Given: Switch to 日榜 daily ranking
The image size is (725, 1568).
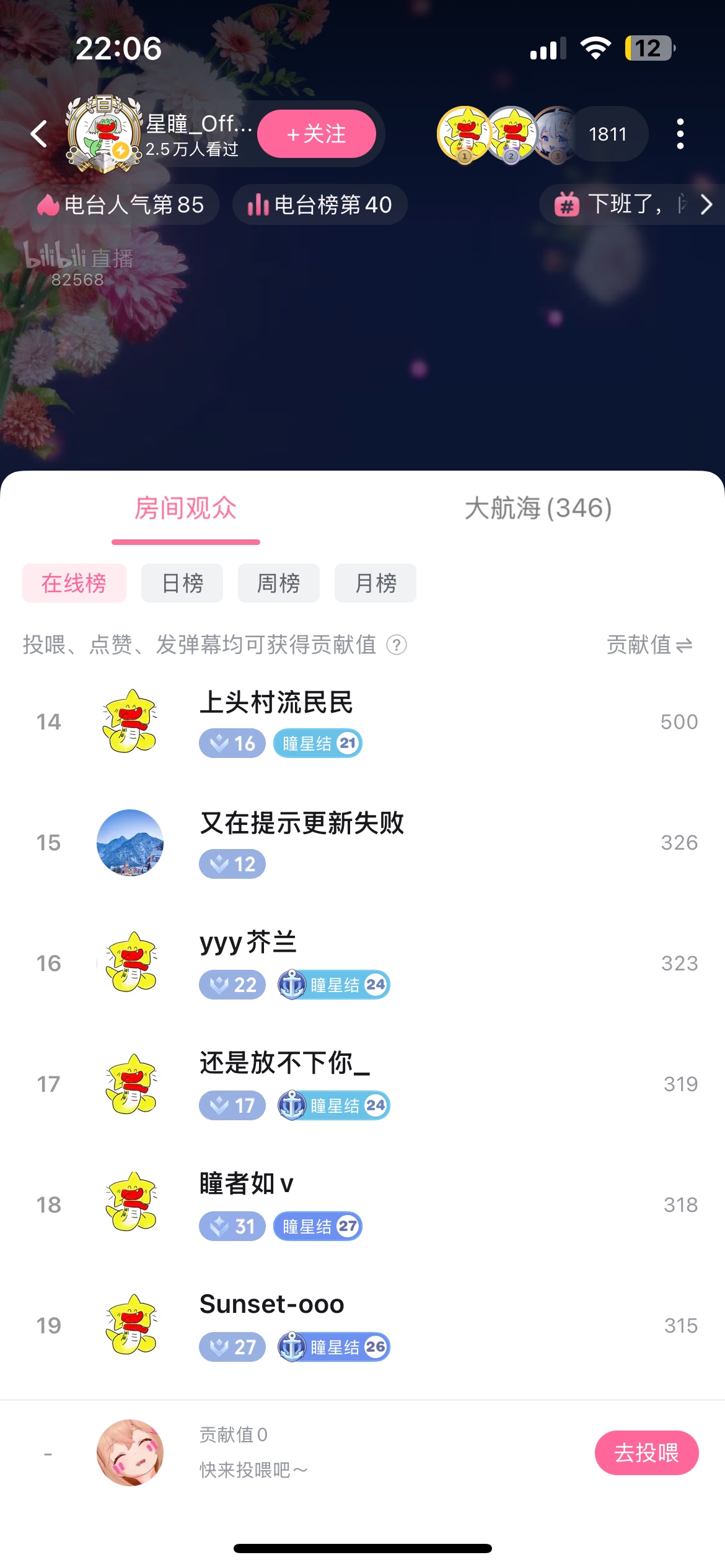Looking at the screenshot, I should click(x=182, y=583).
